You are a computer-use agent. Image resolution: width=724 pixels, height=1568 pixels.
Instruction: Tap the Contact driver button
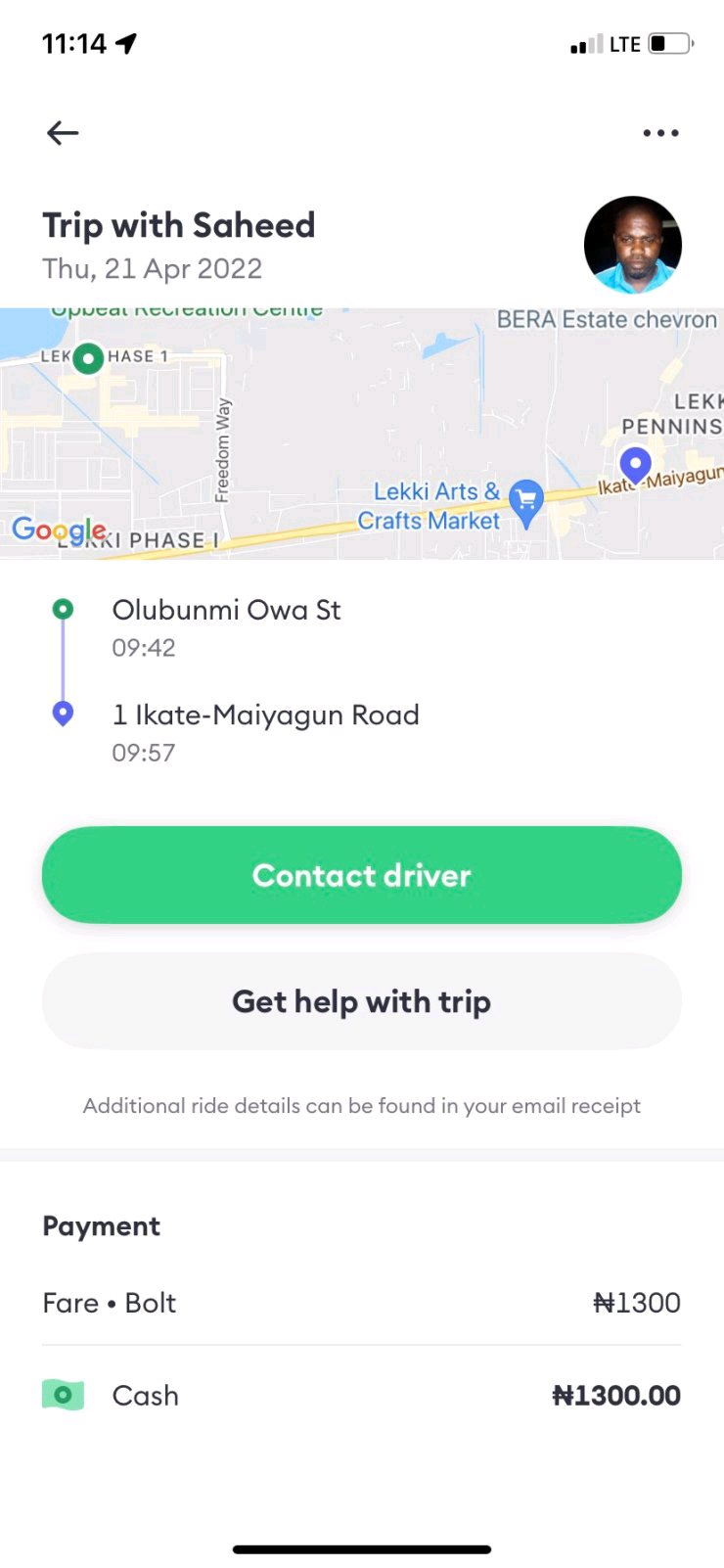pos(361,875)
